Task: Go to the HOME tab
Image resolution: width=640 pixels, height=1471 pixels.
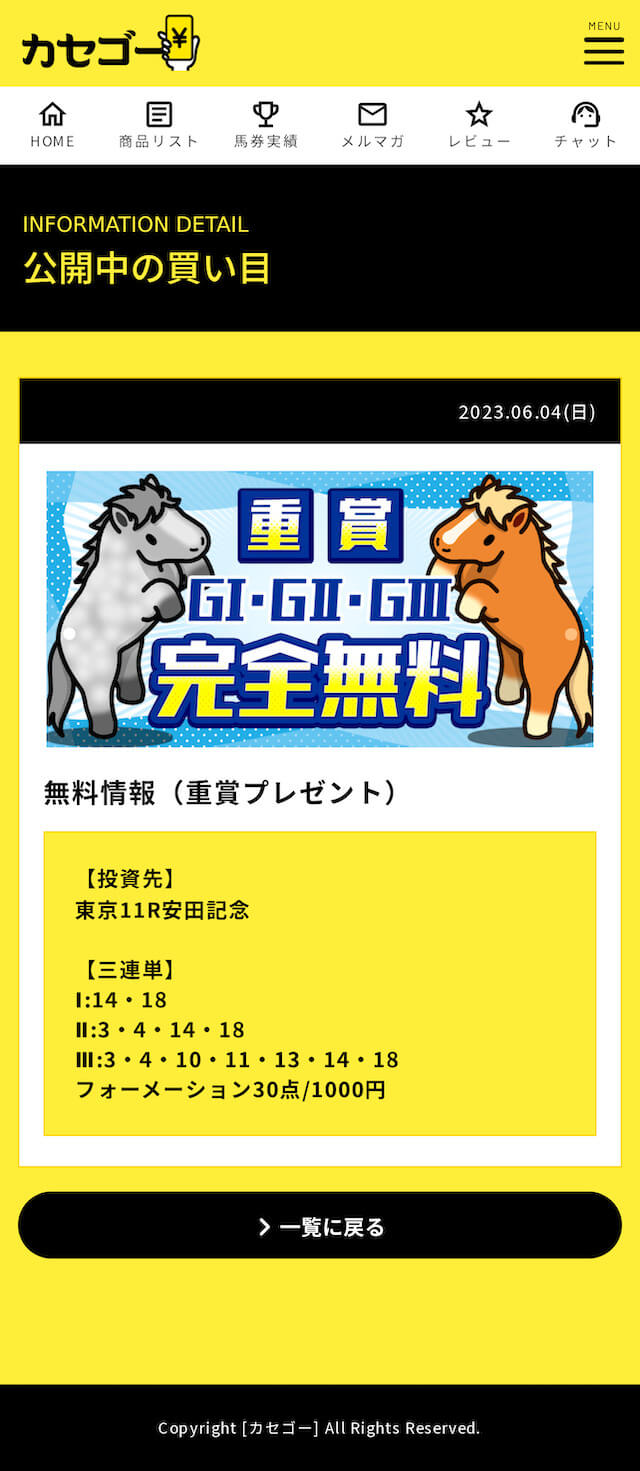Action: click(x=52, y=125)
